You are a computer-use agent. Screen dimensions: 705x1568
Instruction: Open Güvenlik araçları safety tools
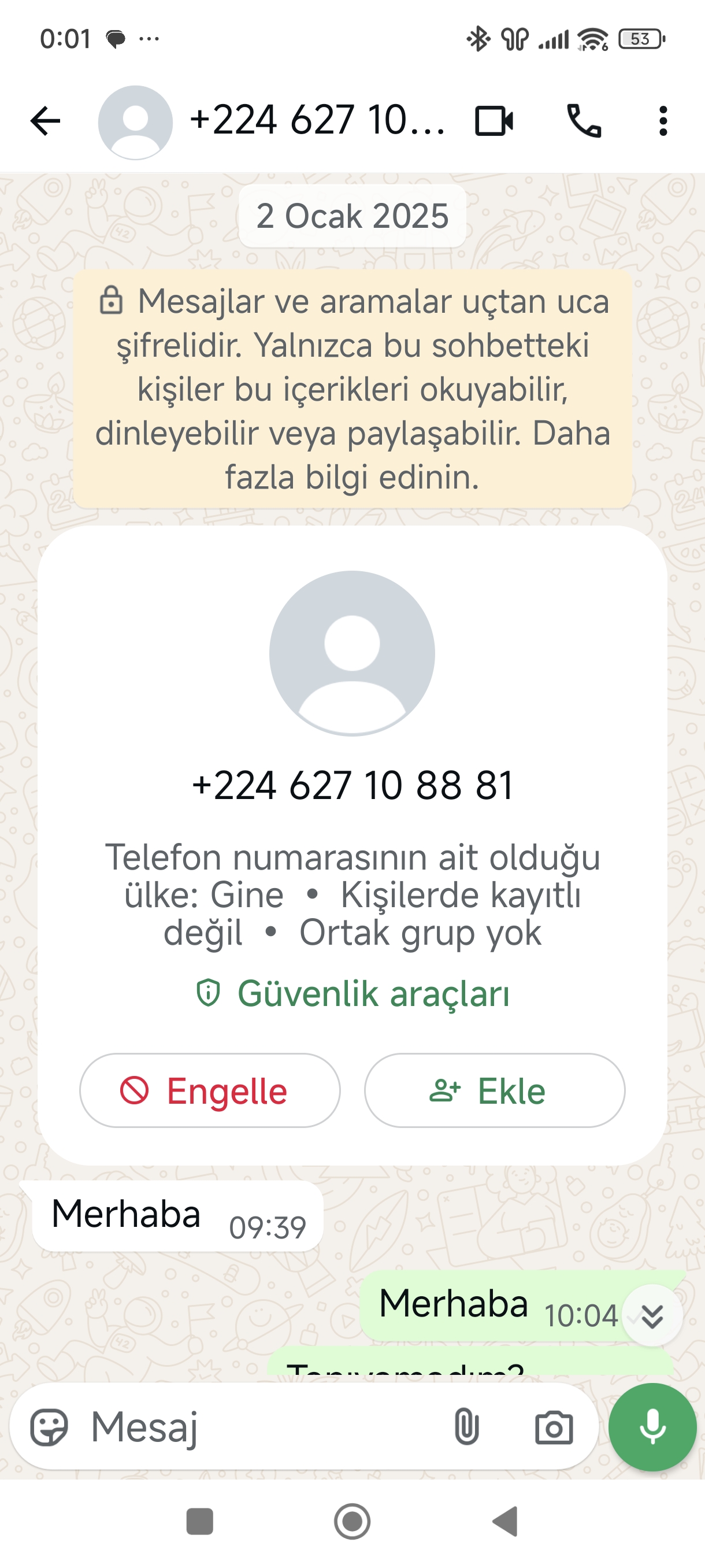pyautogui.click(x=353, y=993)
